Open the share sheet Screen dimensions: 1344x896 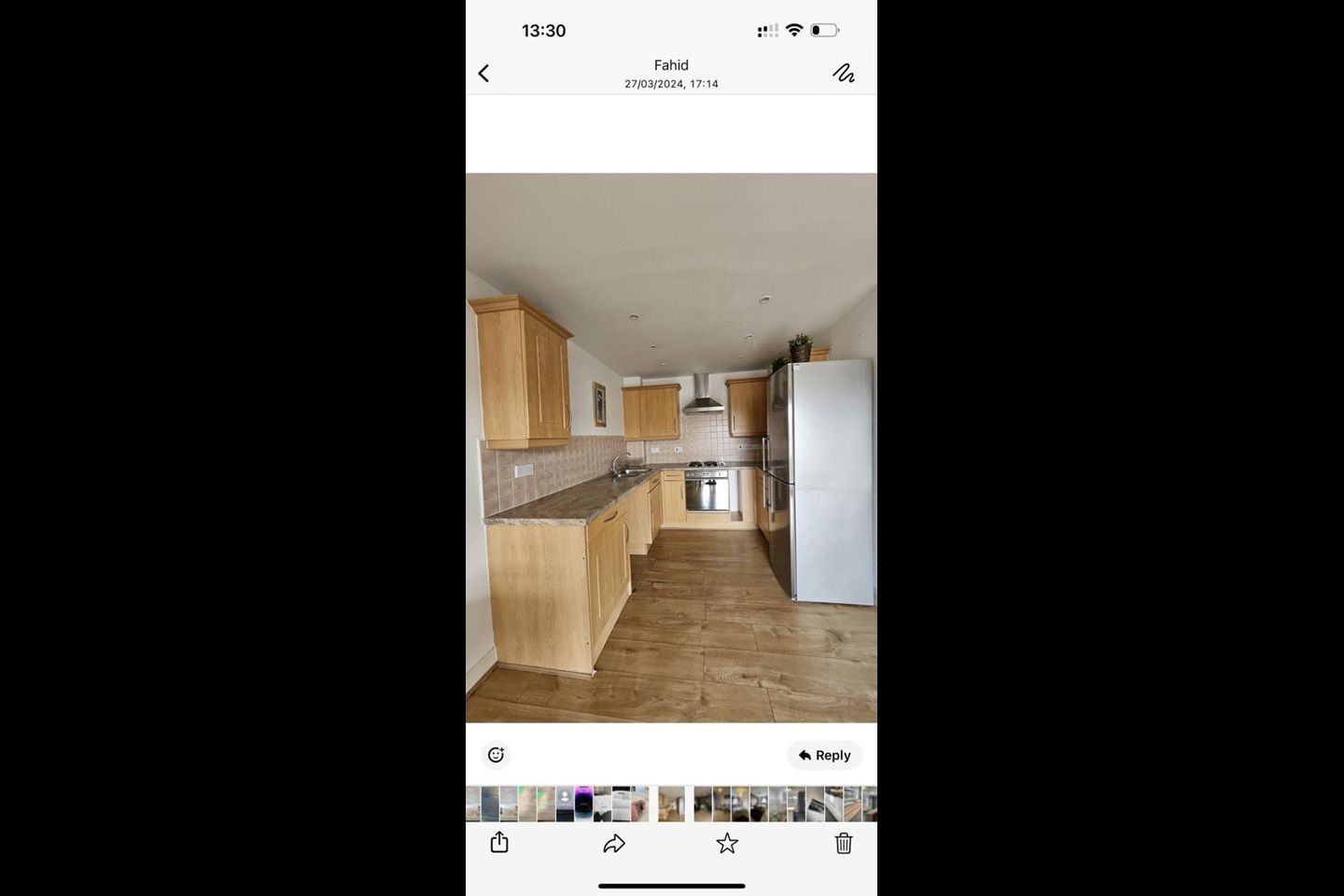coord(499,843)
